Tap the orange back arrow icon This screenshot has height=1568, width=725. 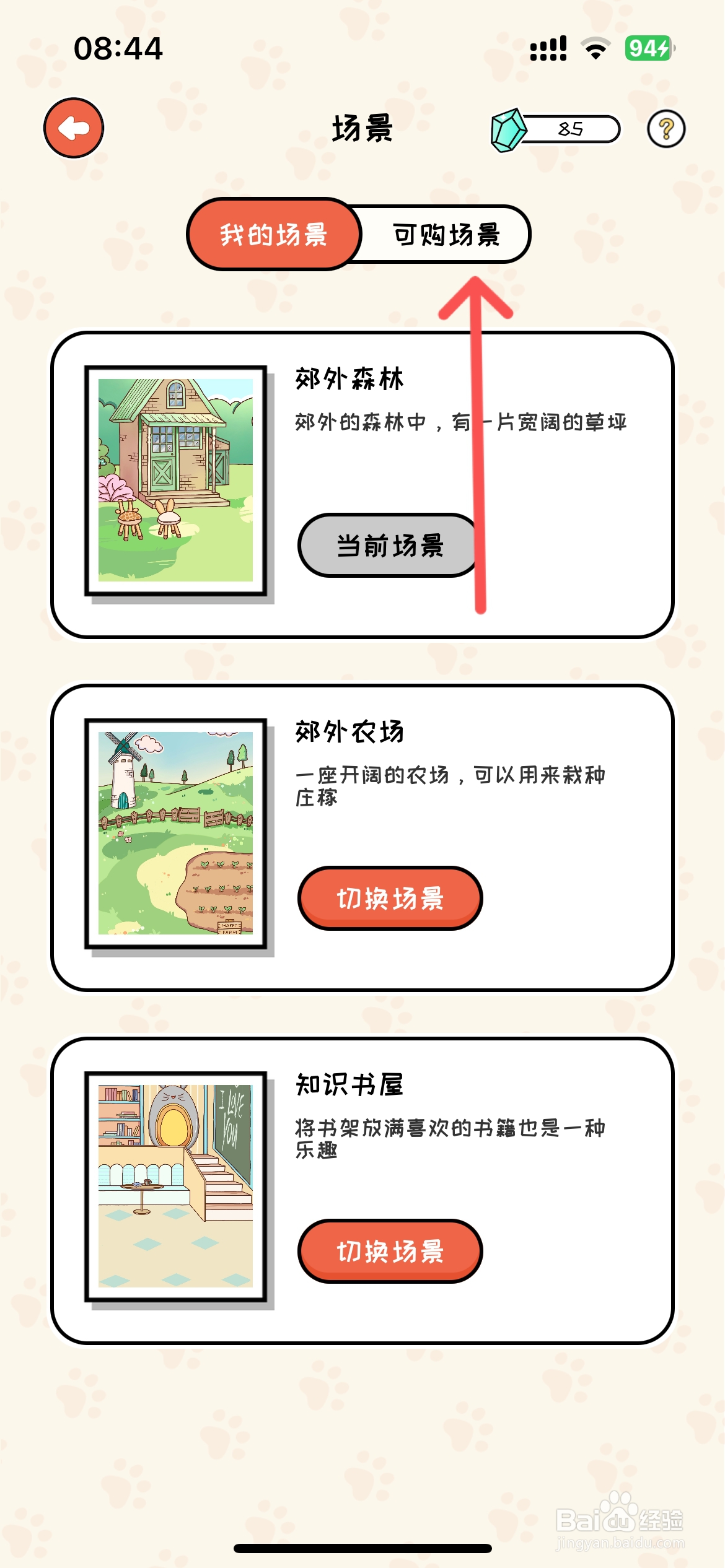tap(73, 128)
